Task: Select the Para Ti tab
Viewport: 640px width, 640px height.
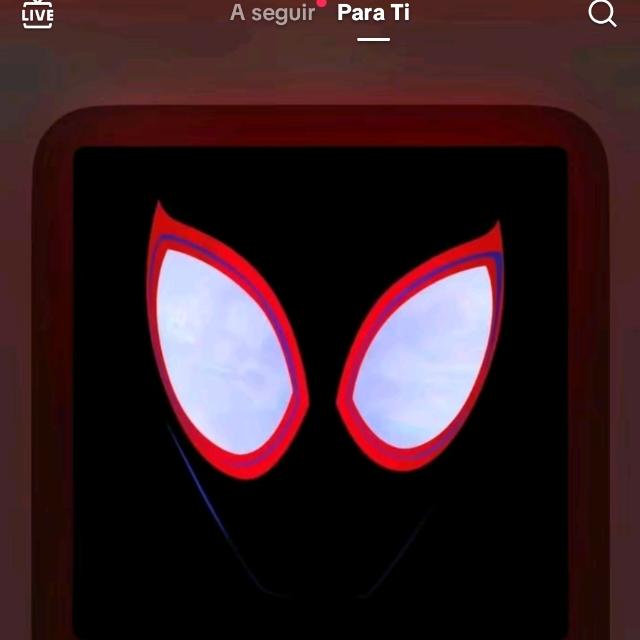Action: coord(373,14)
